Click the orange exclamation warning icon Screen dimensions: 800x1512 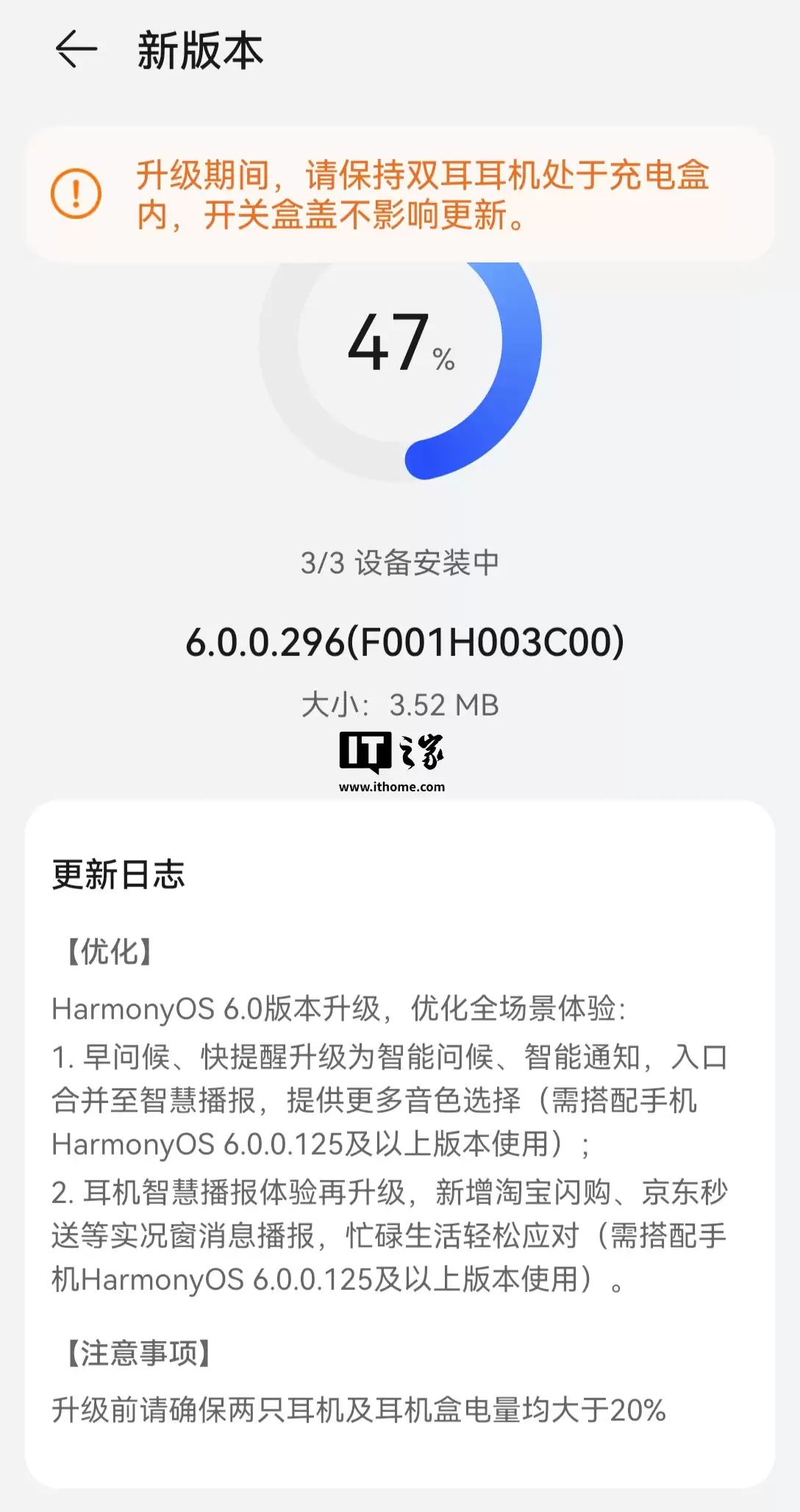pyautogui.click(x=76, y=193)
